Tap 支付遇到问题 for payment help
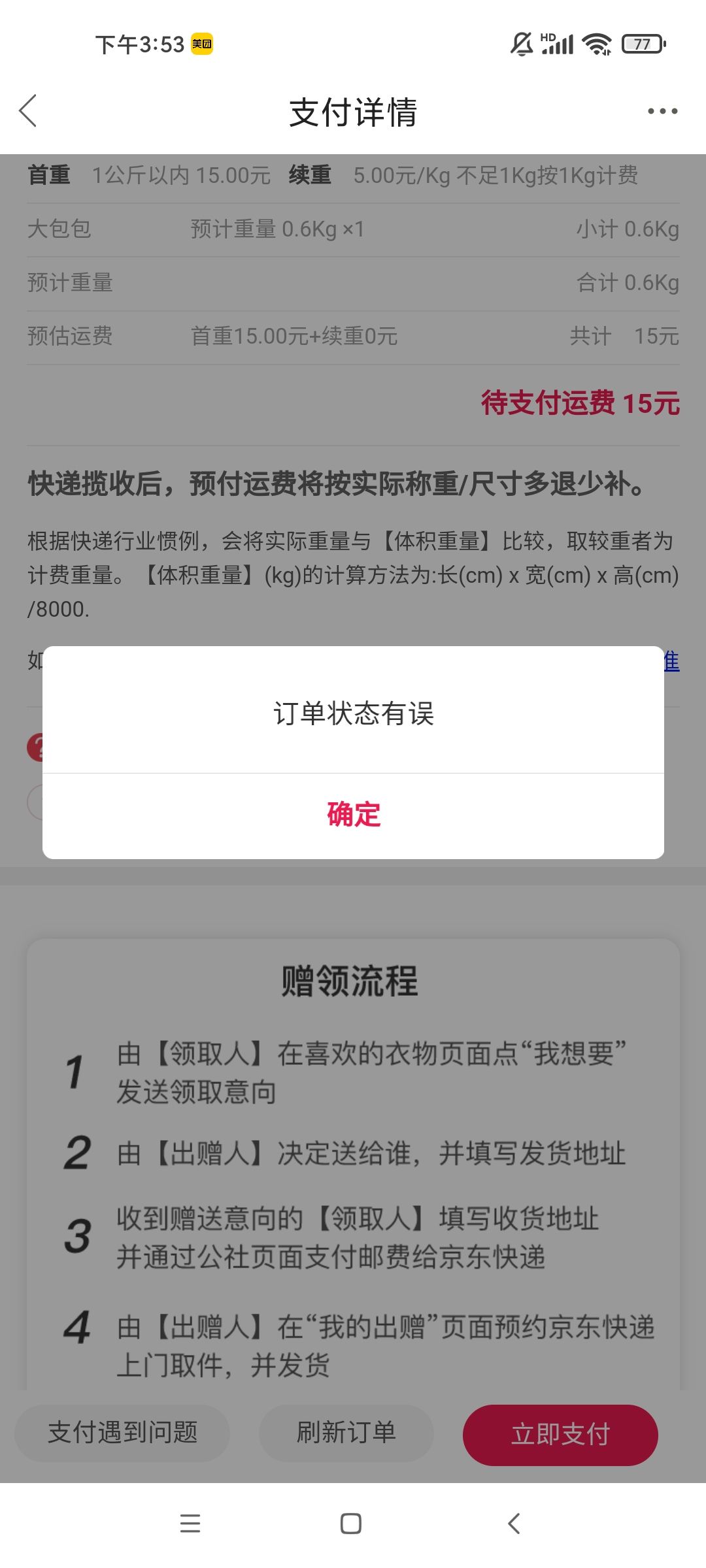This screenshot has width=706, height=1568. (122, 1433)
